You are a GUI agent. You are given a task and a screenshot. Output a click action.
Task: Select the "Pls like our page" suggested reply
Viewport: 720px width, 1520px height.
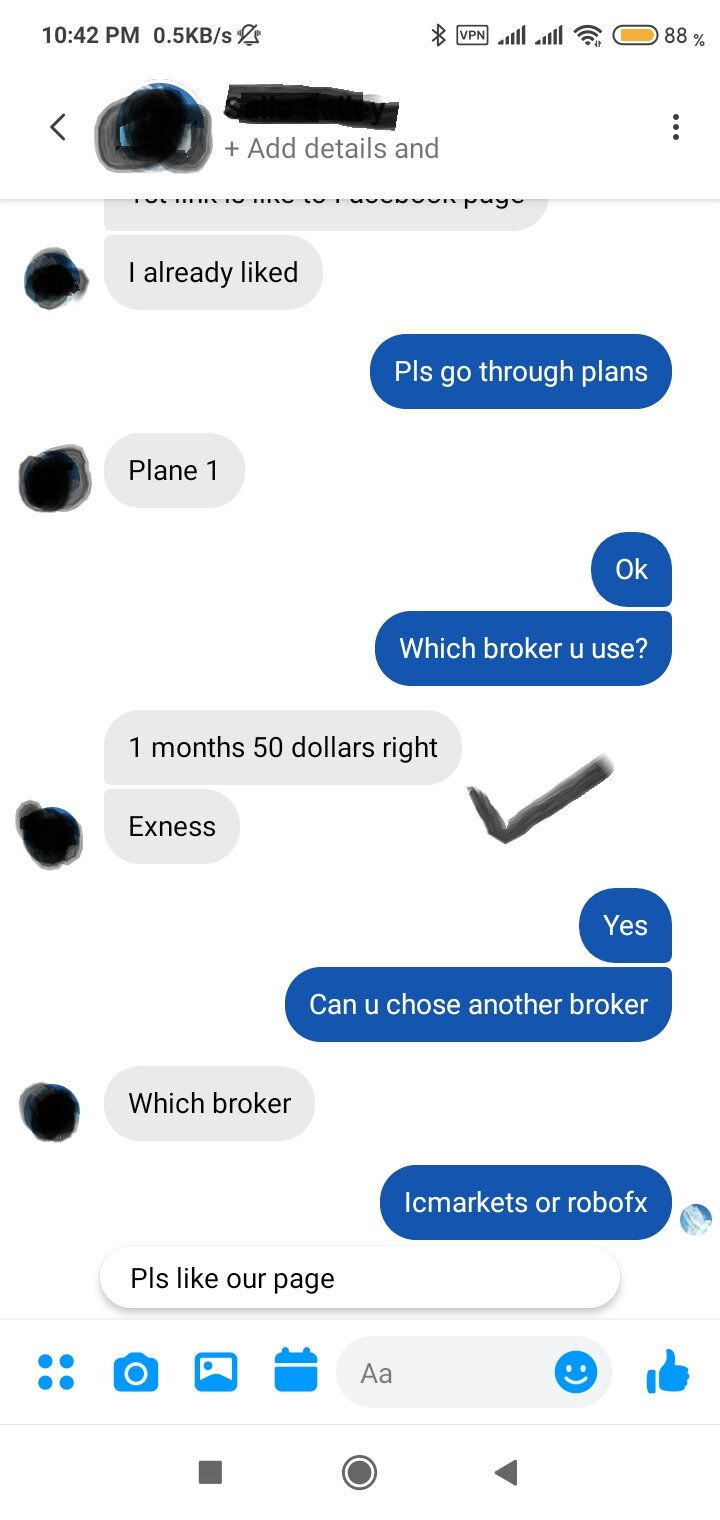click(x=360, y=1278)
